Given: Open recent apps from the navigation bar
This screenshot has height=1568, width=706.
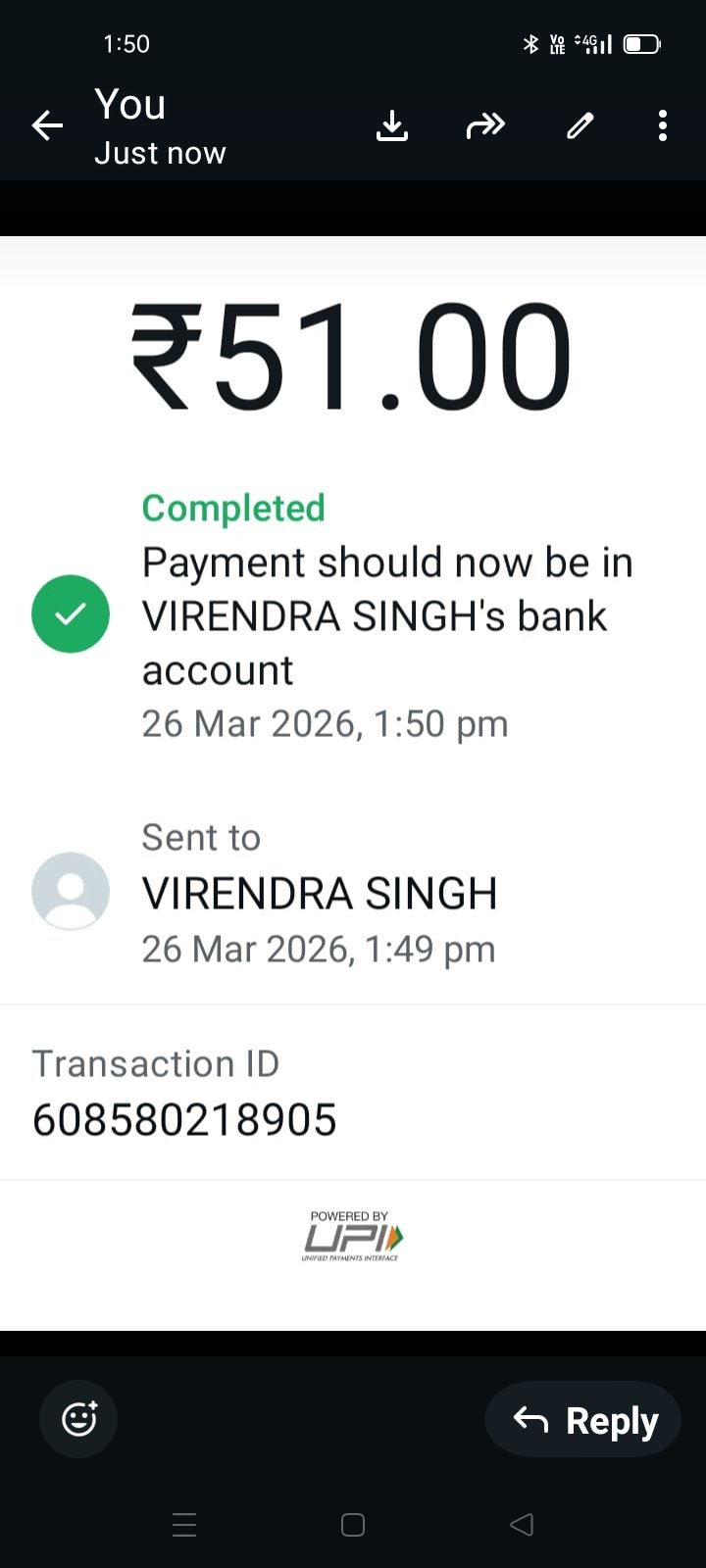Looking at the screenshot, I should click(x=184, y=1525).
